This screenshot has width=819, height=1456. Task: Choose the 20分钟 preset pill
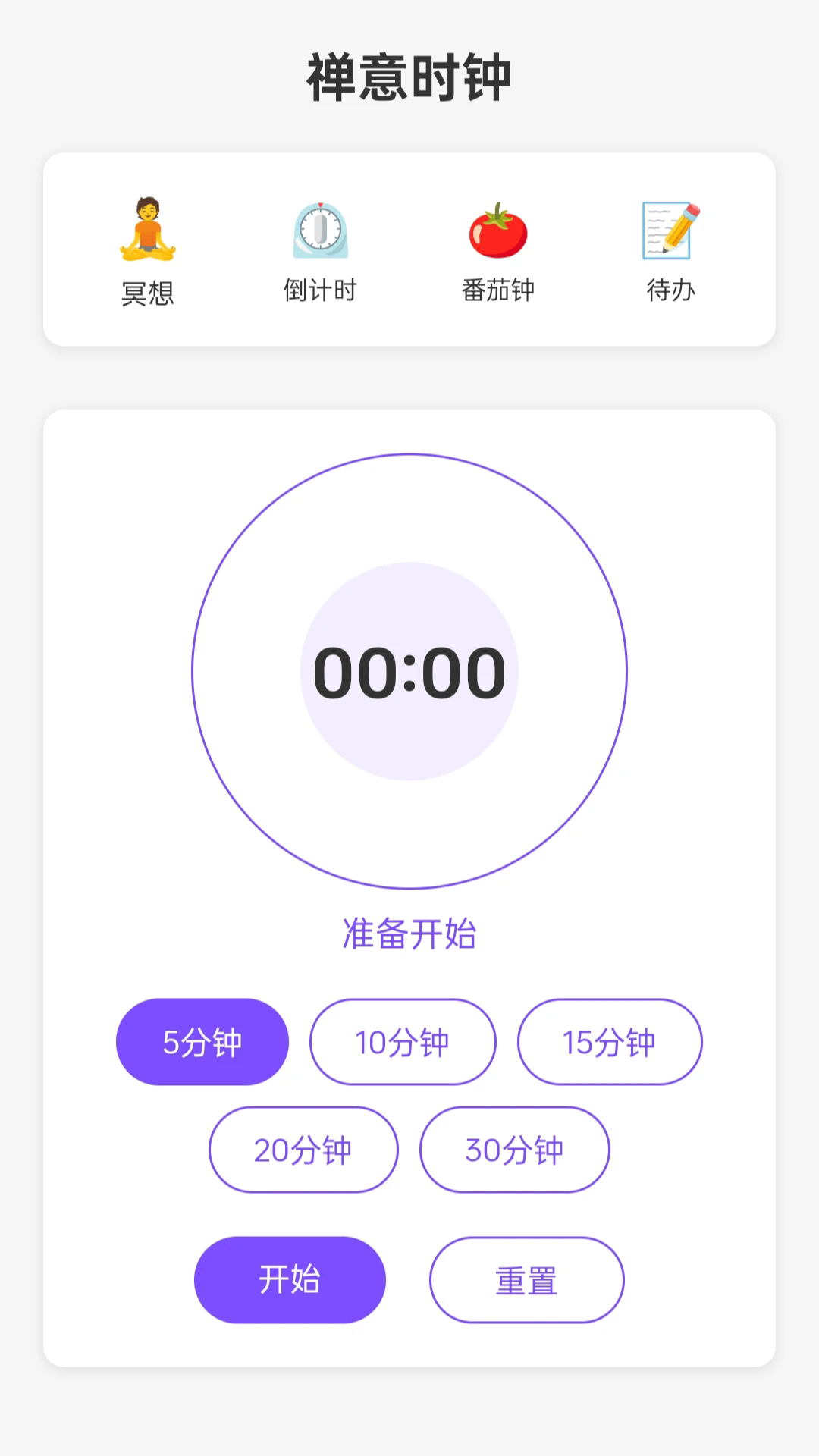tap(303, 1150)
